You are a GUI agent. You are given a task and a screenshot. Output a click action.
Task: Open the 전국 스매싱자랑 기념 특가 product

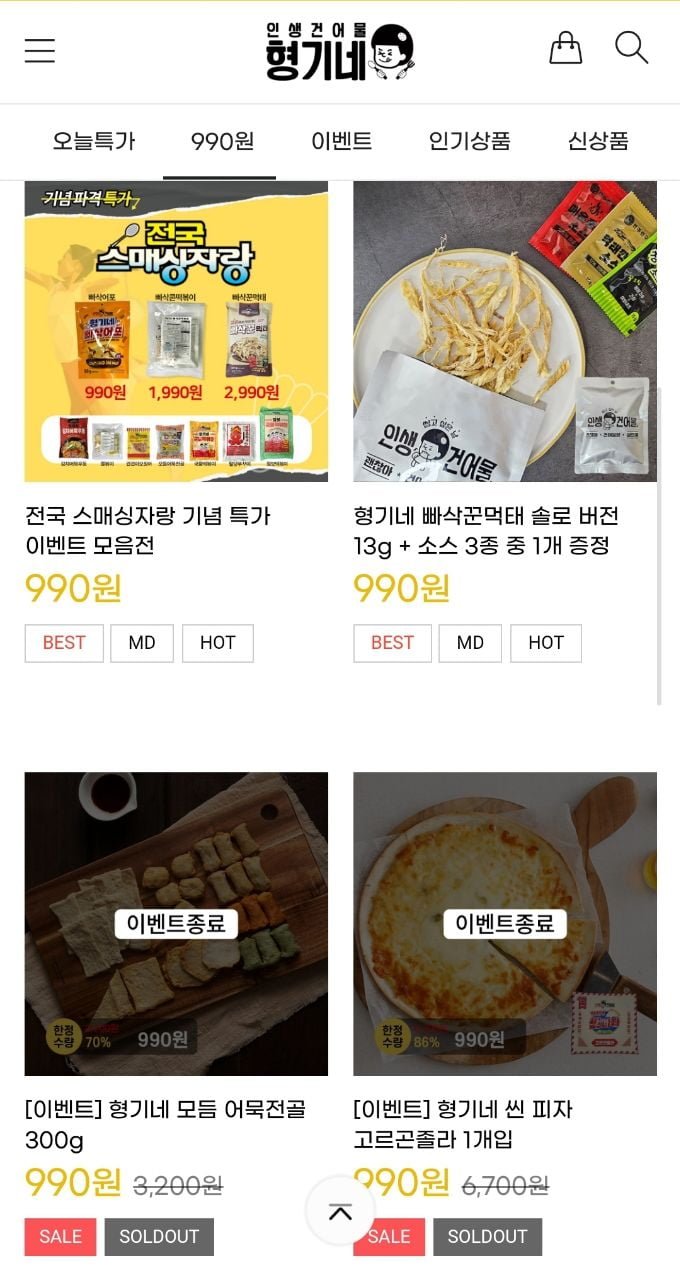(176, 332)
